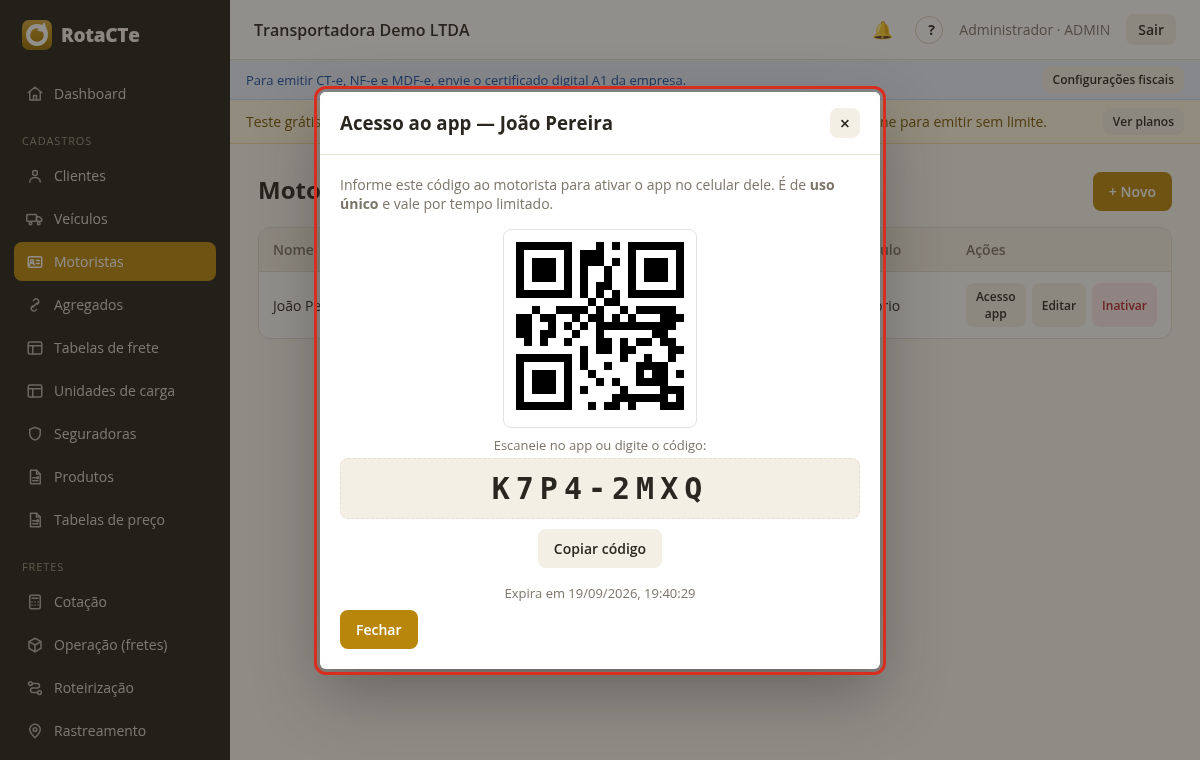1200x760 pixels.
Task: Tap Copiar código button
Action: 600,549
